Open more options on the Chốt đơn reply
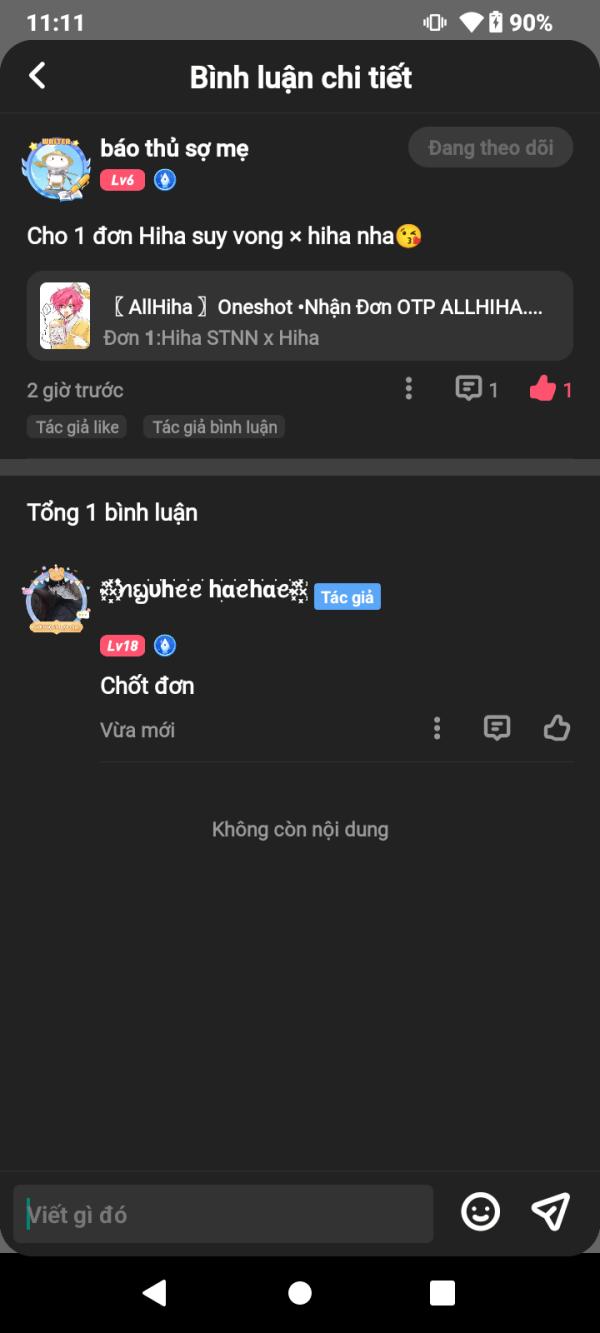The image size is (600, 1333). [x=437, y=728]
